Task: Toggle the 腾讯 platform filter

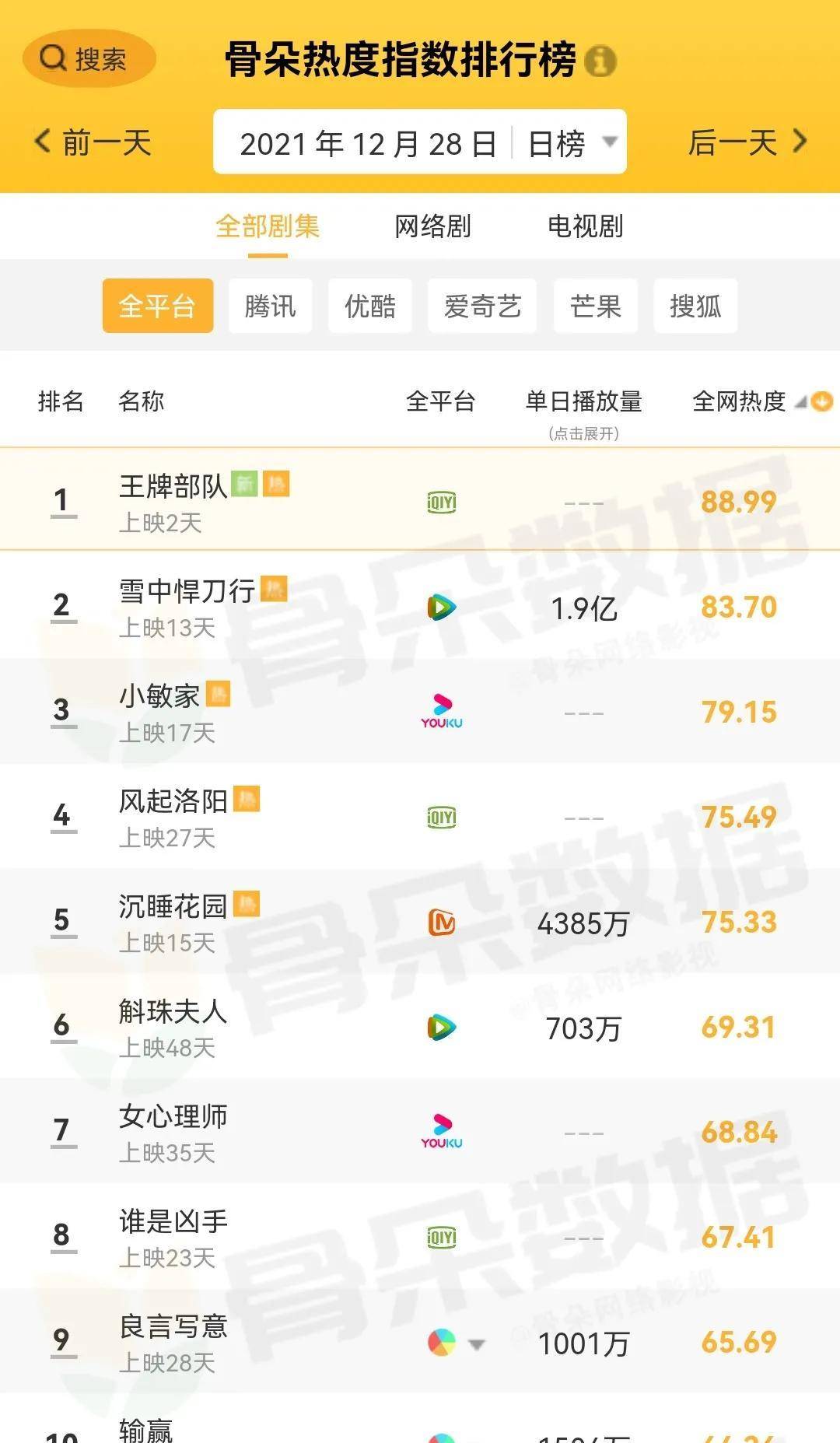Action: 270,306
